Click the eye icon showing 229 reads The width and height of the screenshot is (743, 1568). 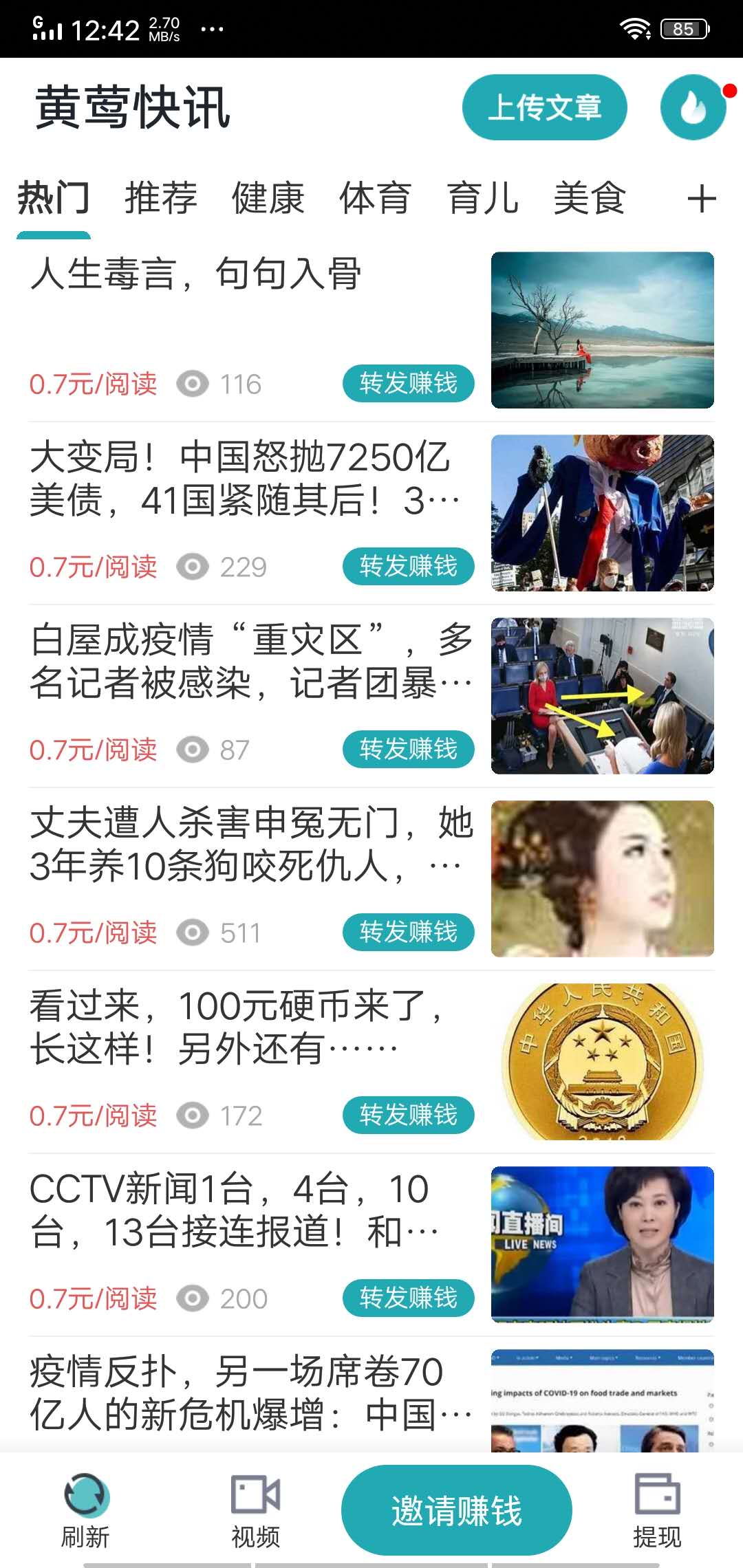193,567
